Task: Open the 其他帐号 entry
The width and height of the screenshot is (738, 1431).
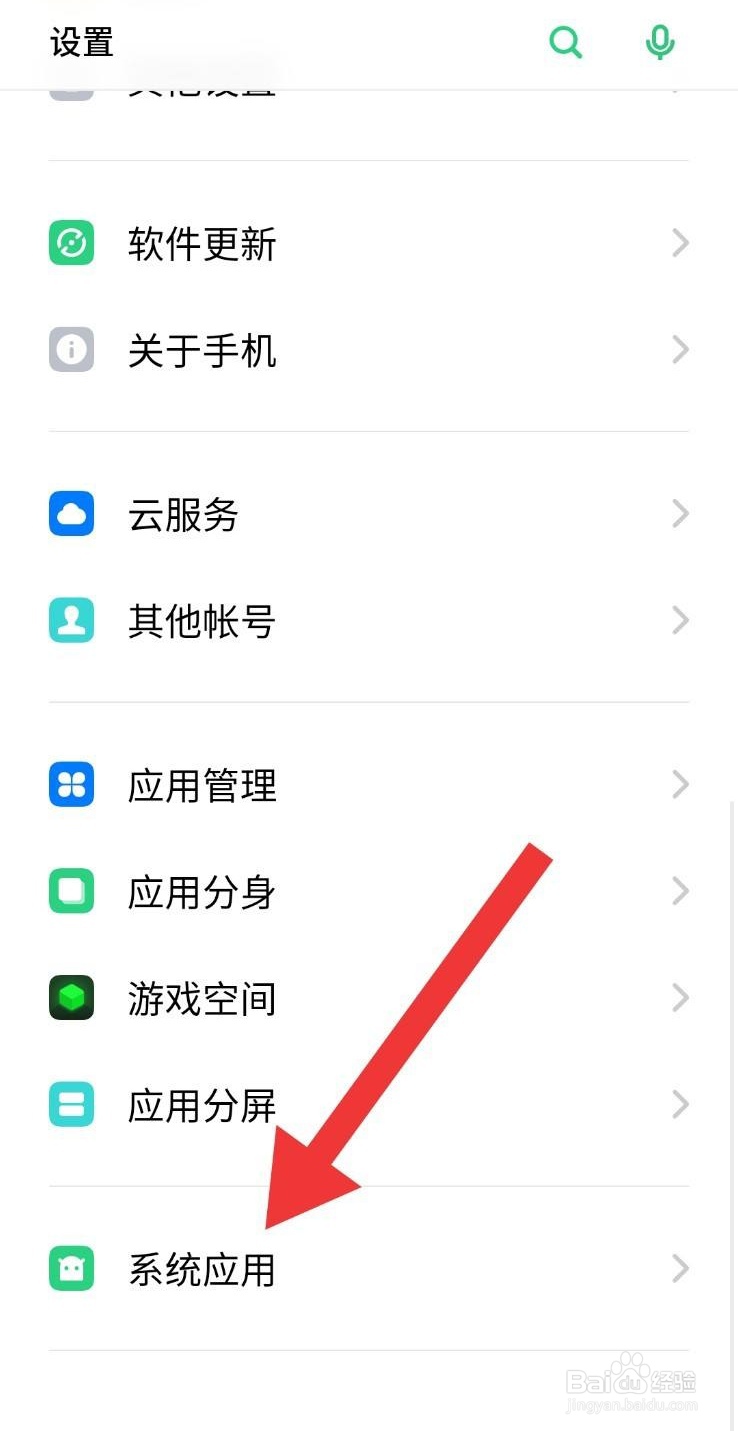Action: tap(201, 620)
